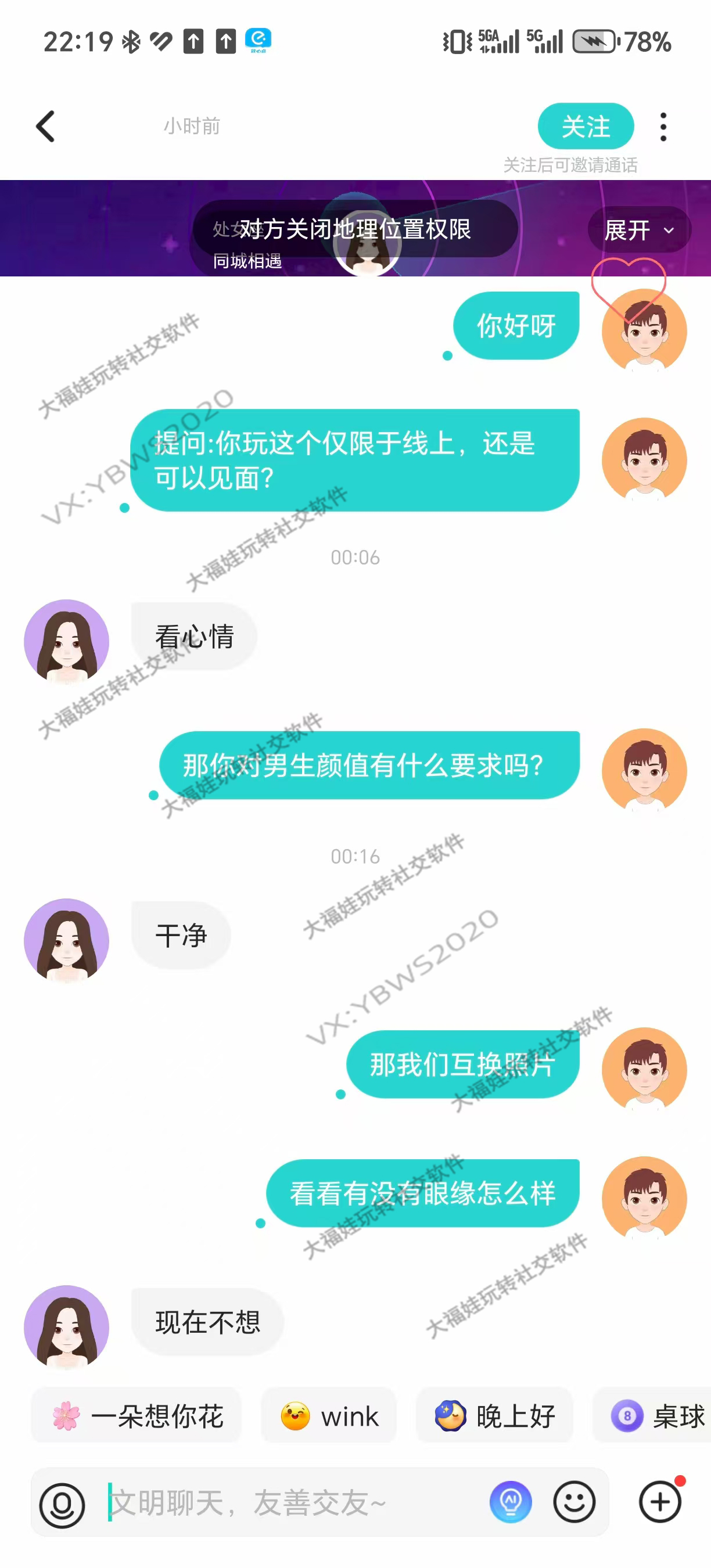Open the emoji picker
Image resolution: width=711 pixels, height=1568 pixels.
click(573, 1502)
